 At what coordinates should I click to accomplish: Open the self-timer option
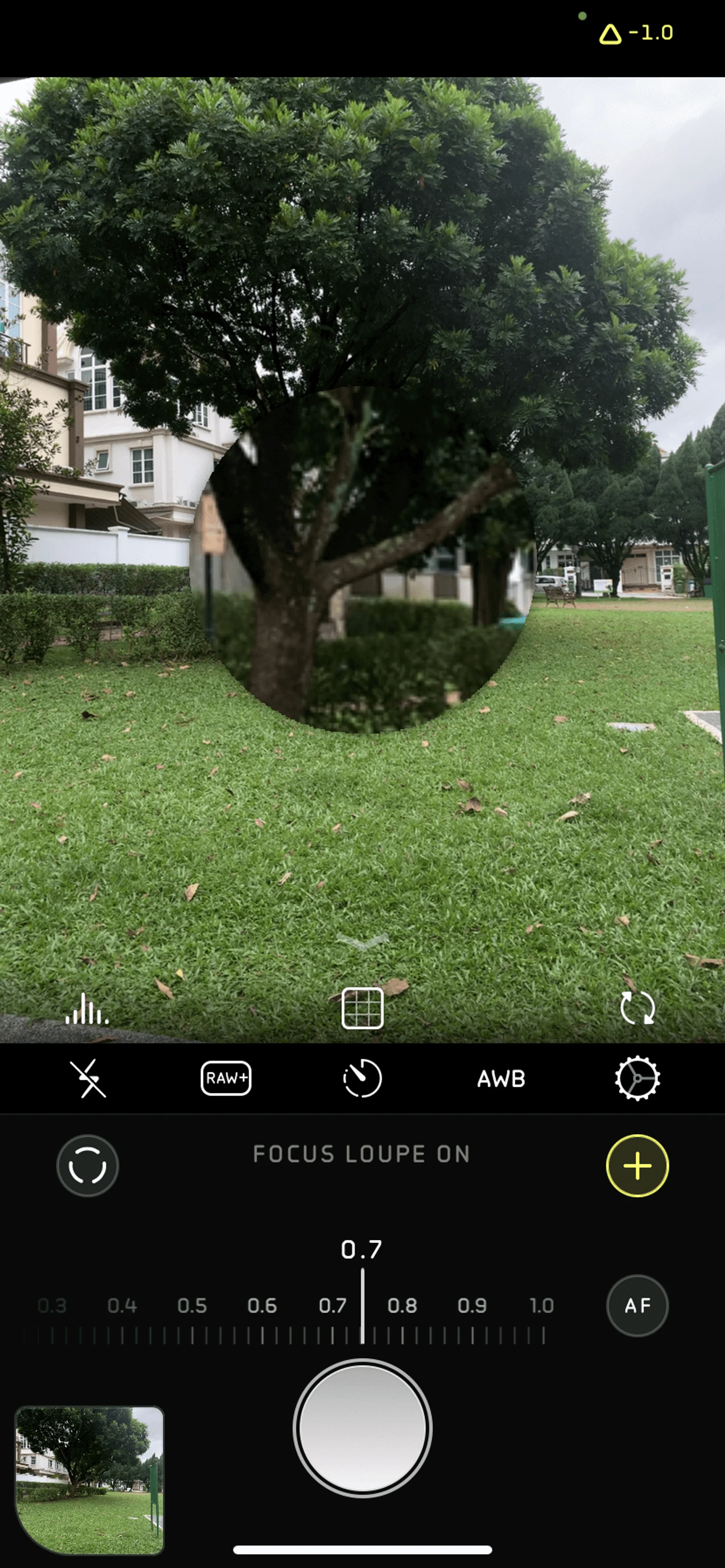(362, 1079)
